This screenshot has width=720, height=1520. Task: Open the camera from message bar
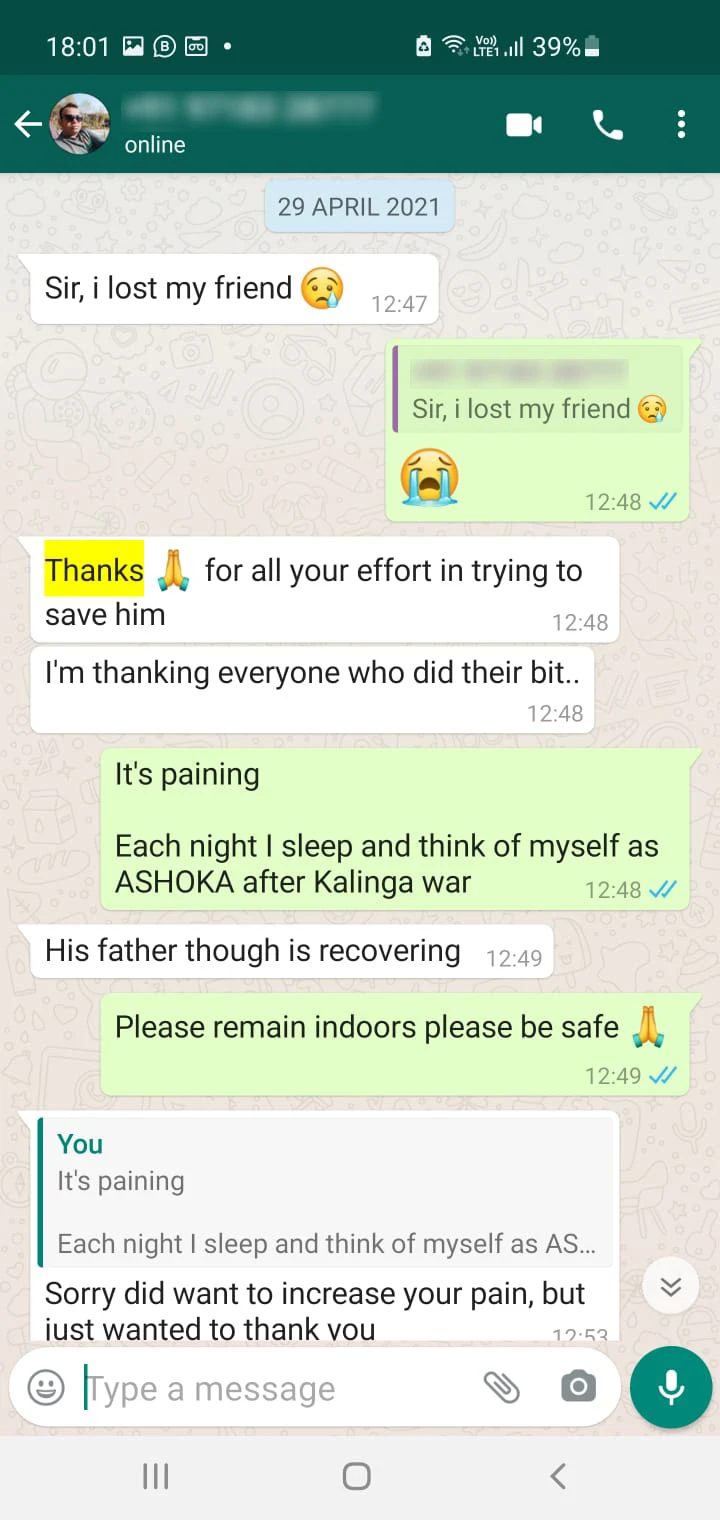click(578, 1387)
